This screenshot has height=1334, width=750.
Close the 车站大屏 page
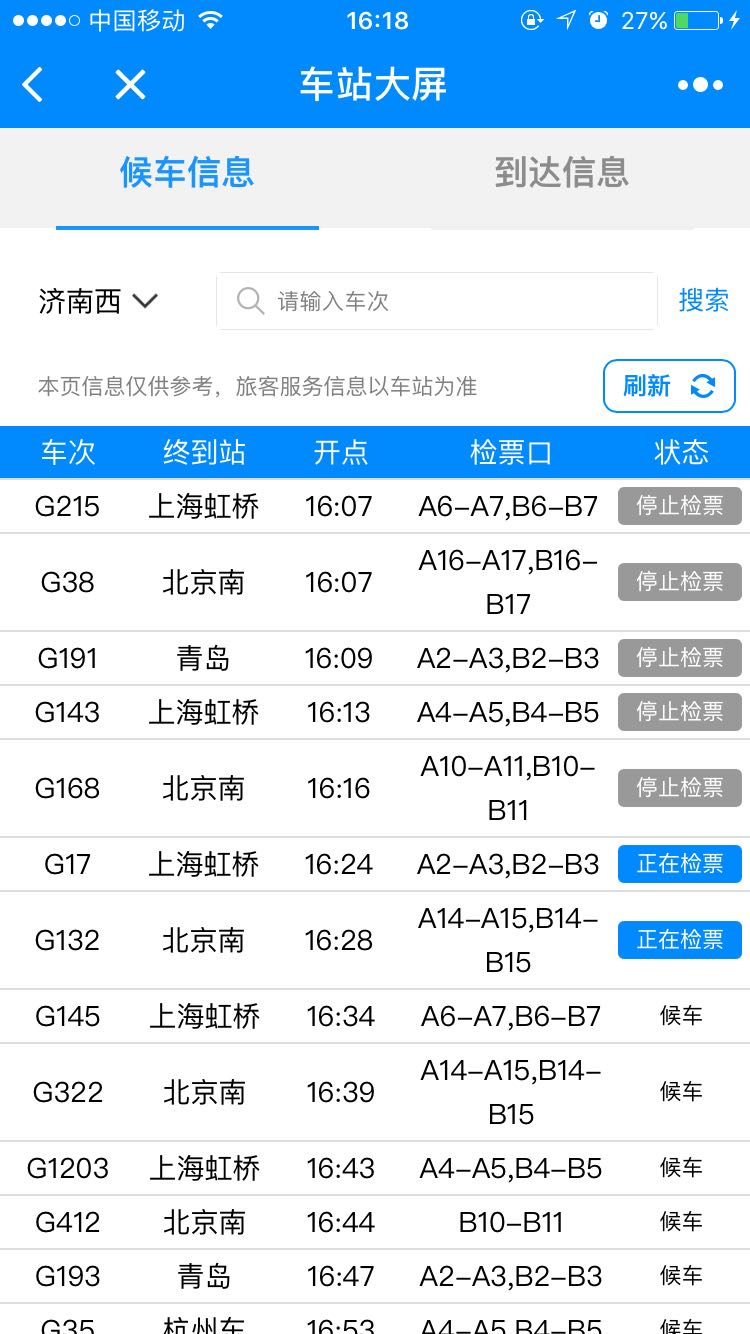[130, 85]
